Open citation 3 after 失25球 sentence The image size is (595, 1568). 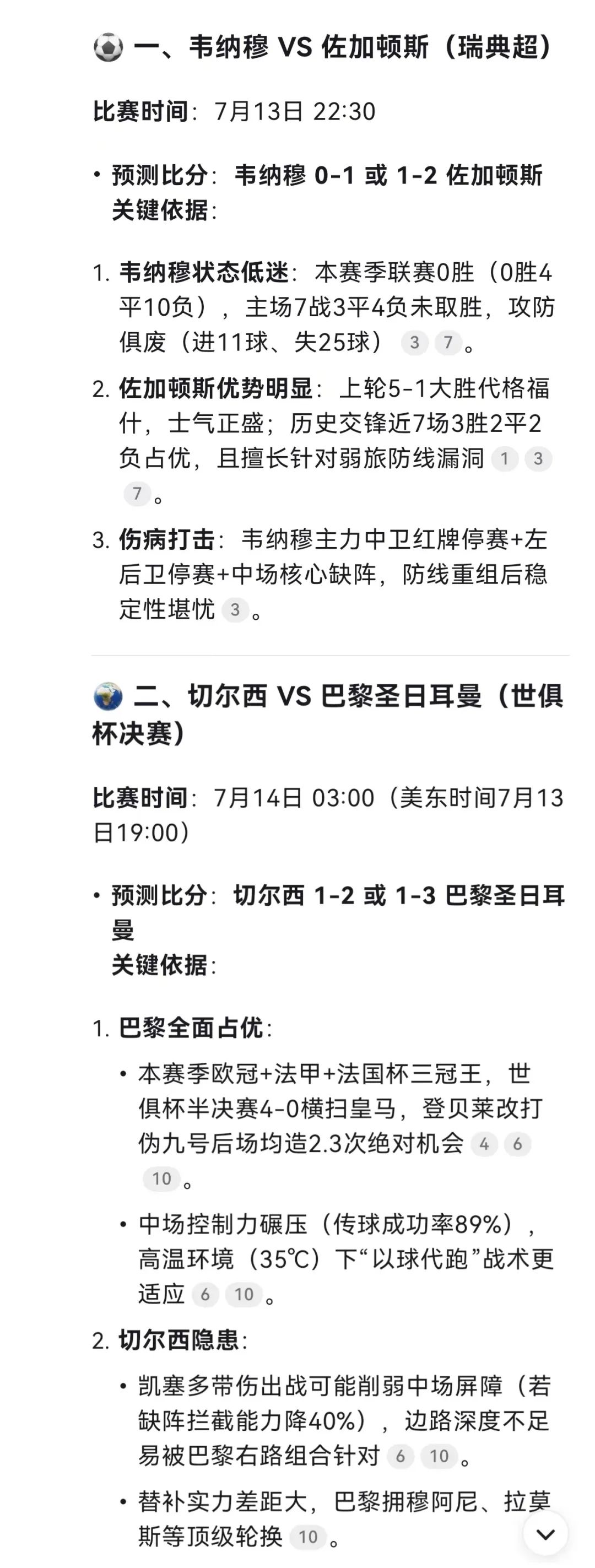(x=414, y=342)
